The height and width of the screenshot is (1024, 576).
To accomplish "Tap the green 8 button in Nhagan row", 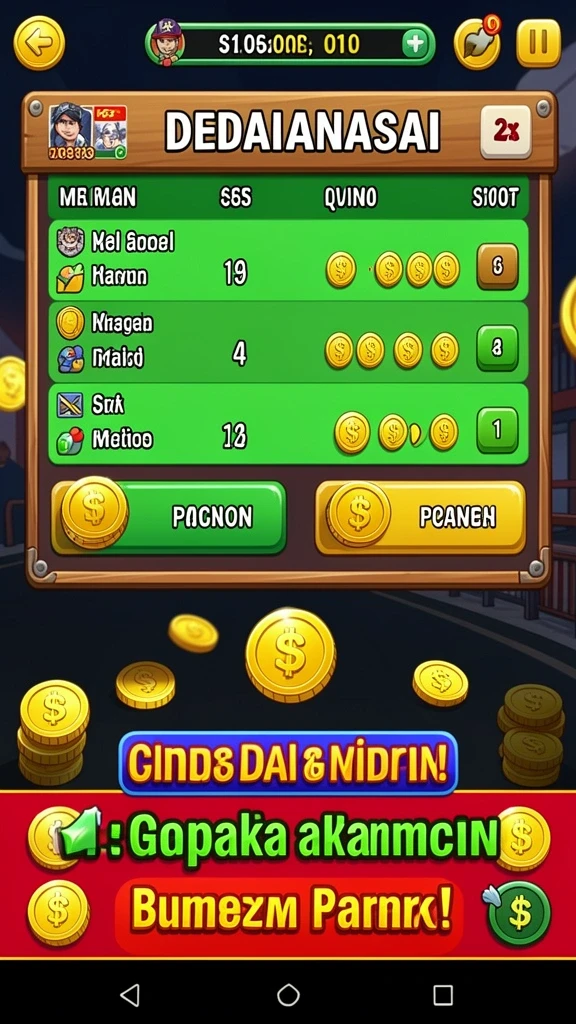I will point(497,349).
